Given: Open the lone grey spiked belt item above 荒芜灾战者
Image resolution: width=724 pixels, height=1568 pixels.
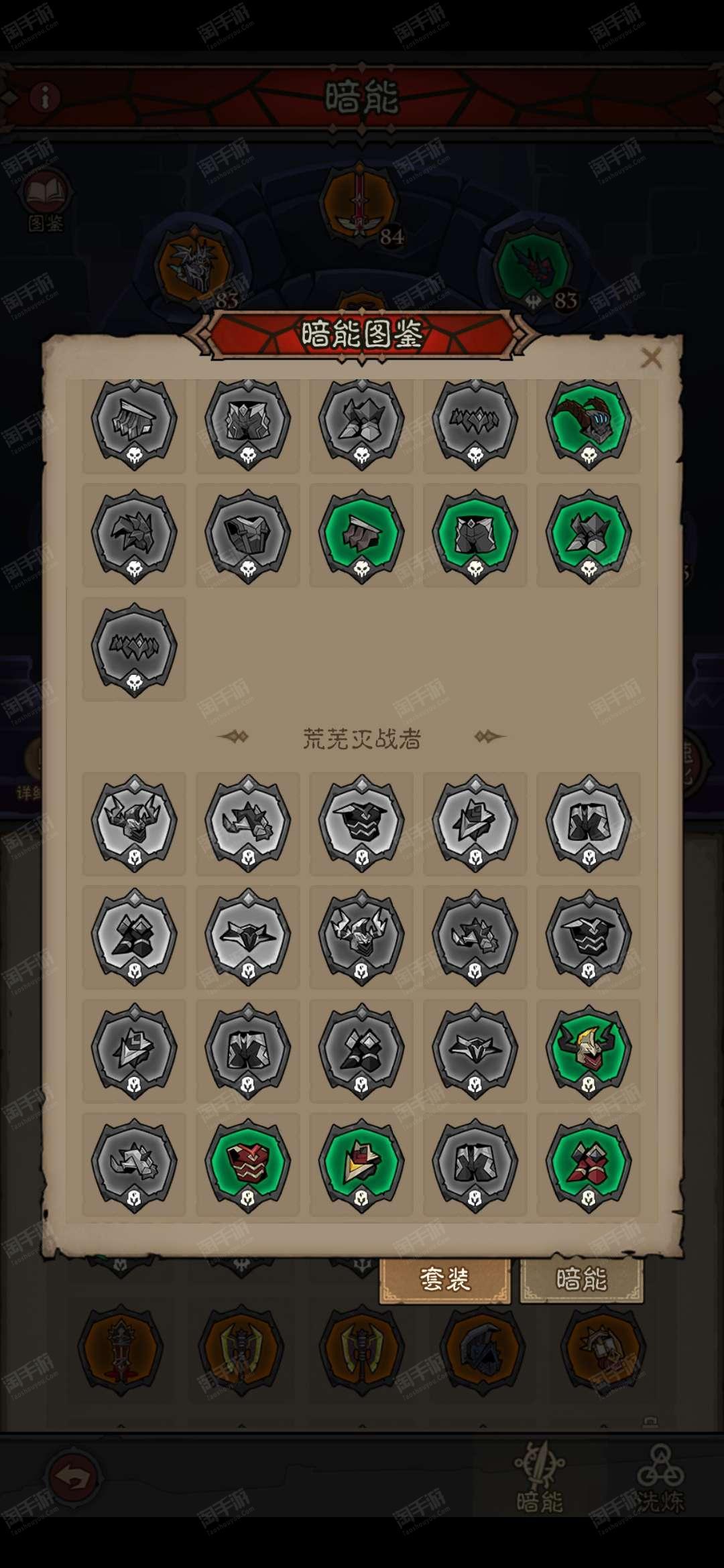Looking at the screenshot, I should point(134,649).
